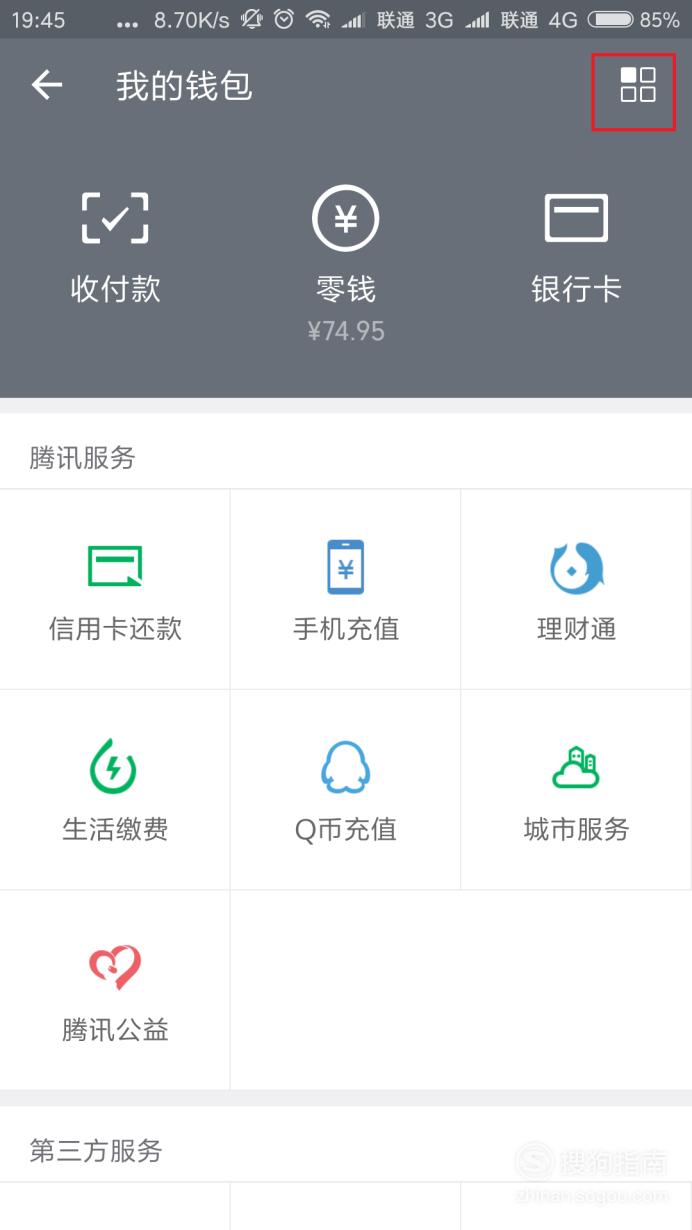Open 银行卡 bank cards

[x=576, y=248]
